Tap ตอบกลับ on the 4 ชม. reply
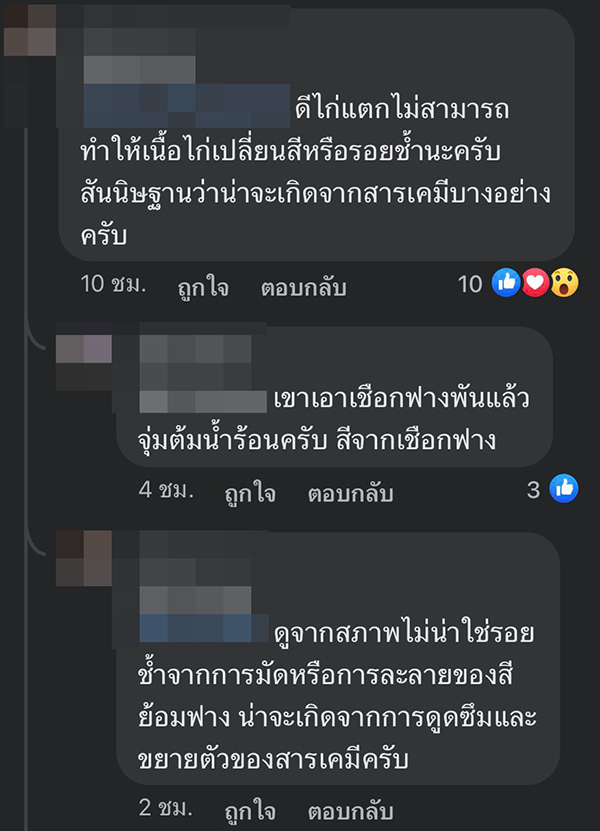600x831 pixels. point(350,493)
